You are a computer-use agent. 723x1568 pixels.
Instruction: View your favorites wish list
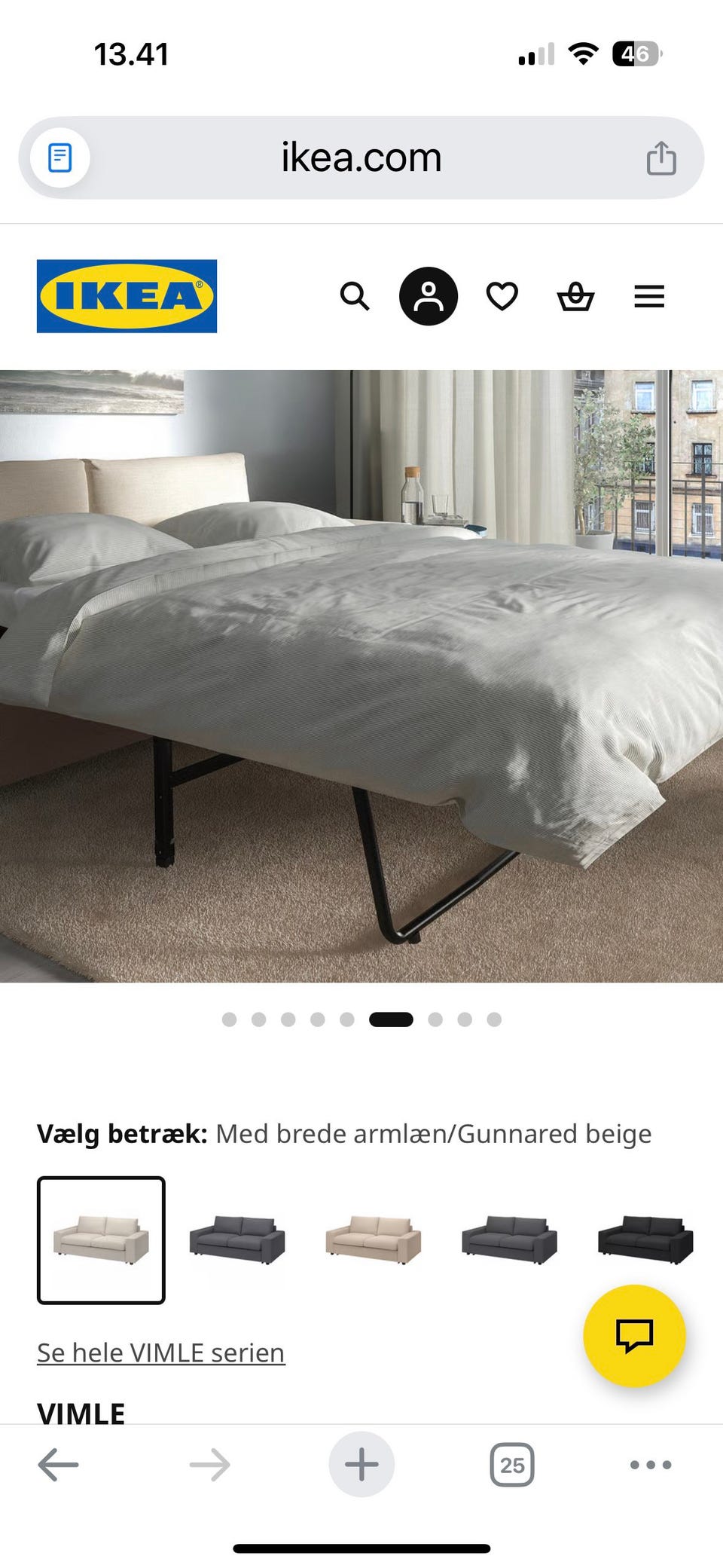pyautogui.click(x=502, y=296)
